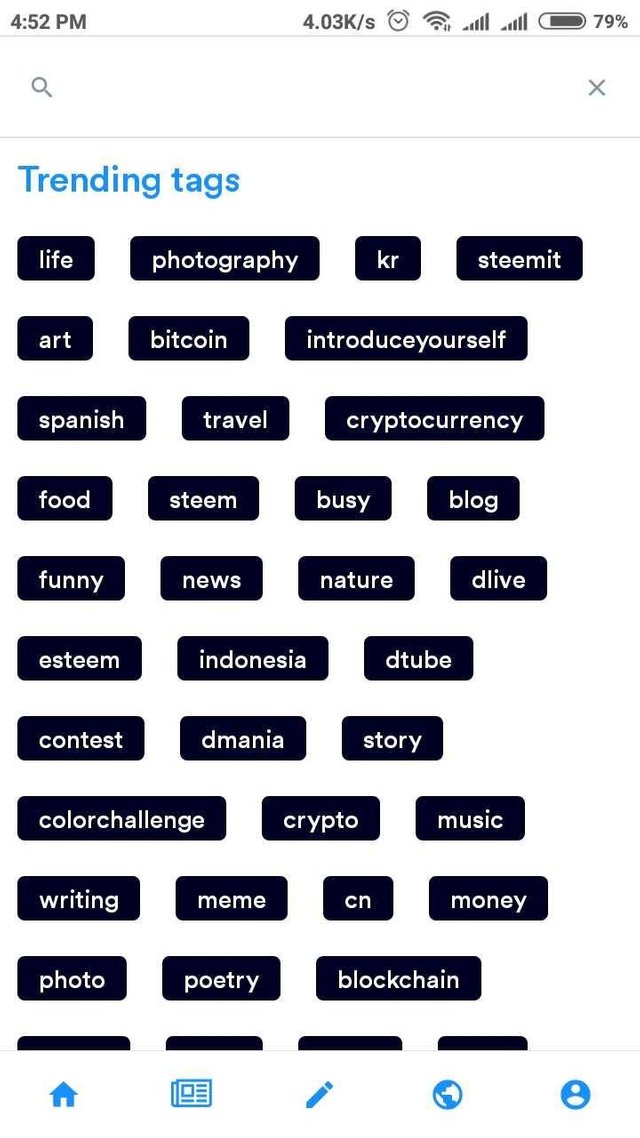
Task: Go to the home tab
Action: click(63, 1095)
